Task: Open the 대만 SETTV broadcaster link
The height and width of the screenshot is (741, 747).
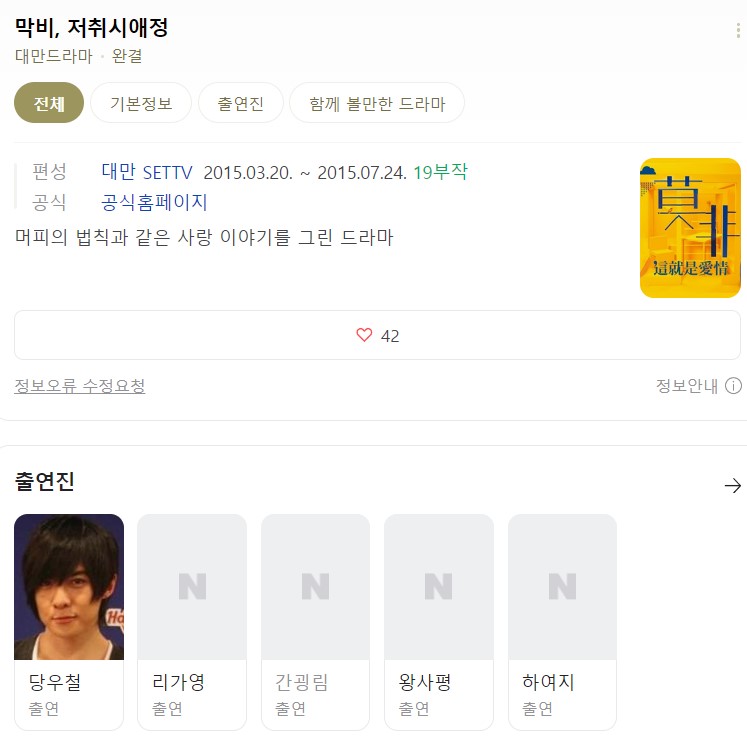Action: point(147,172)
